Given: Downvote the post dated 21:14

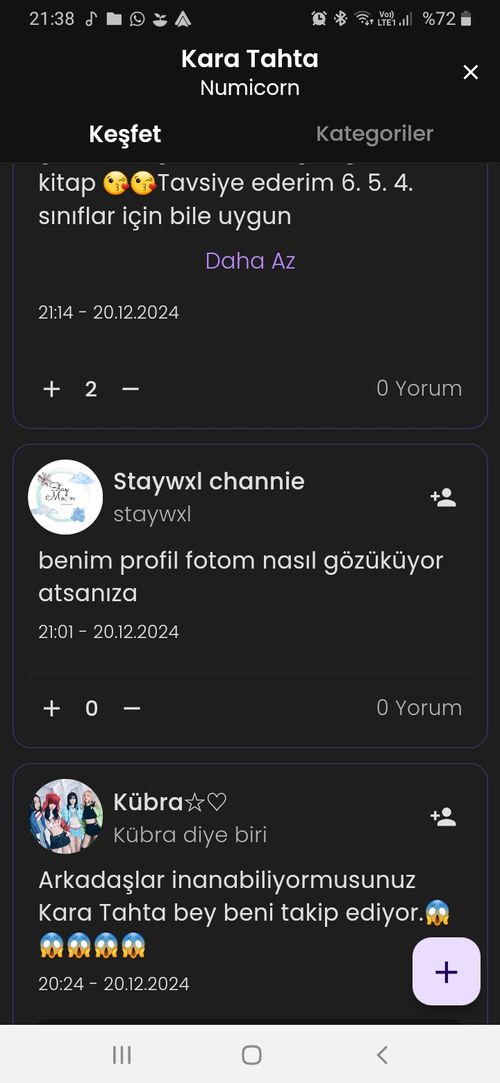Looking at the screenshot, I should point(131,389).
